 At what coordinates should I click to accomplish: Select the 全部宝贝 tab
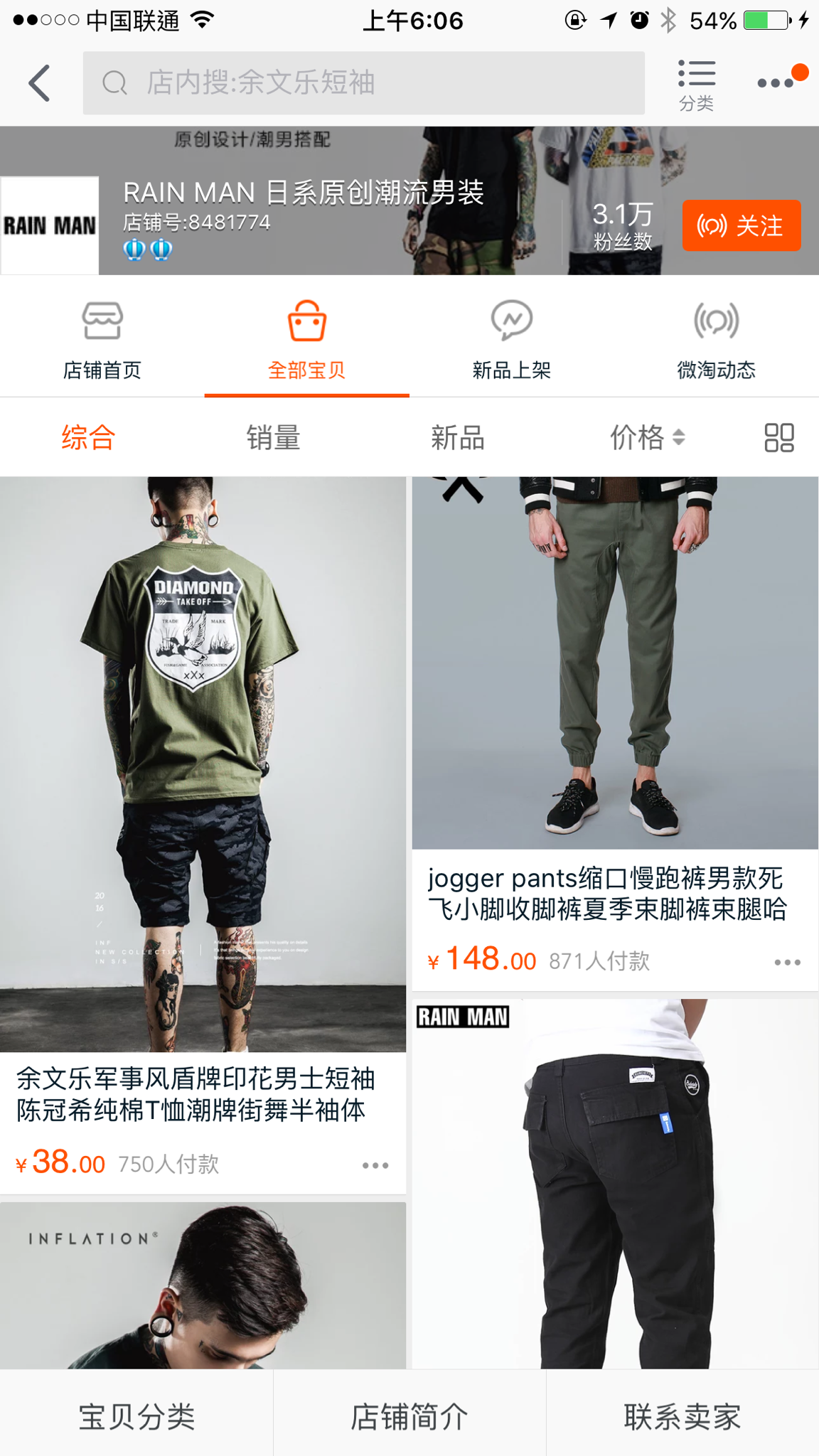click(306, 339)
